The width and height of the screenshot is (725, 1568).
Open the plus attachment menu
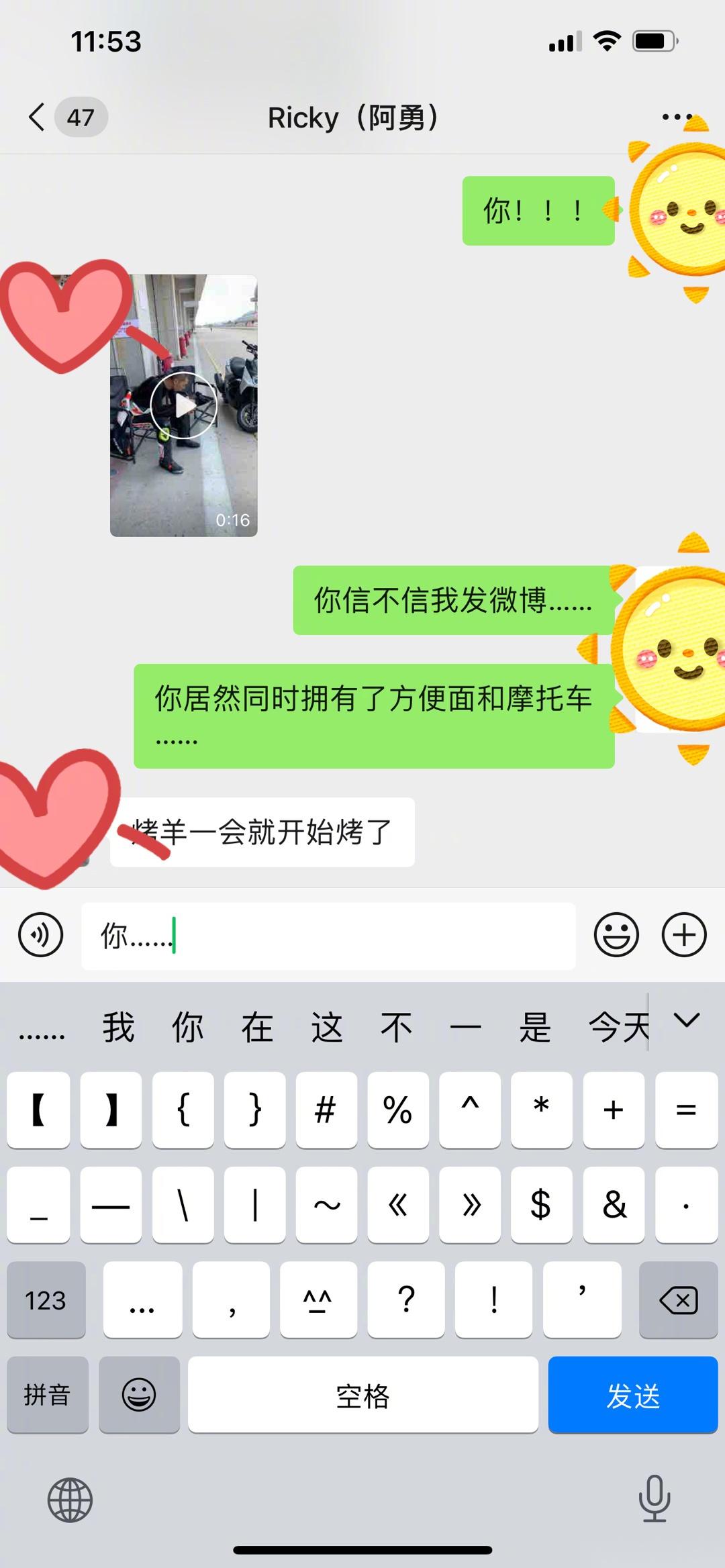click(684, 934)
